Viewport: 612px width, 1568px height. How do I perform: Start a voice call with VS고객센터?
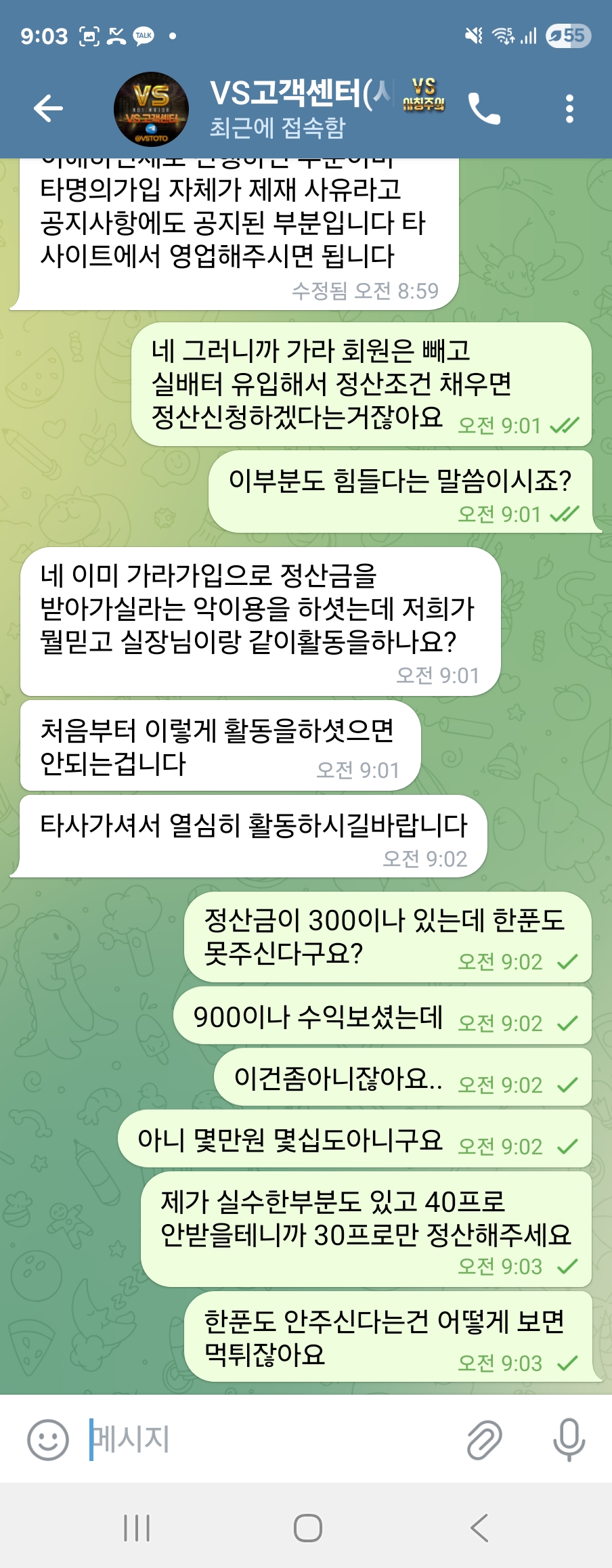point(485,108)
